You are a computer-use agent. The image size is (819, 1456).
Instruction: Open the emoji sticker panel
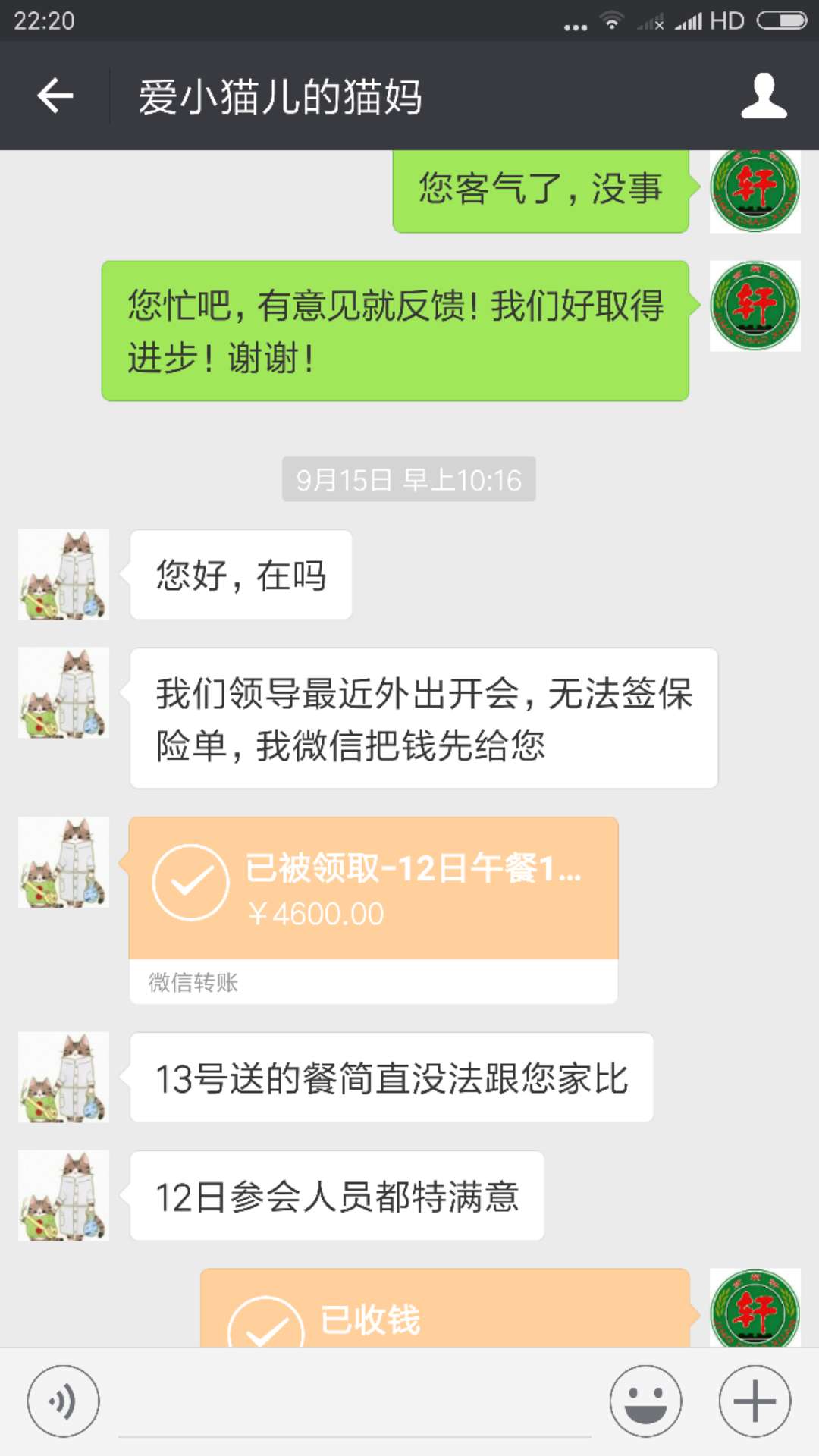[x=645, y=1401]
